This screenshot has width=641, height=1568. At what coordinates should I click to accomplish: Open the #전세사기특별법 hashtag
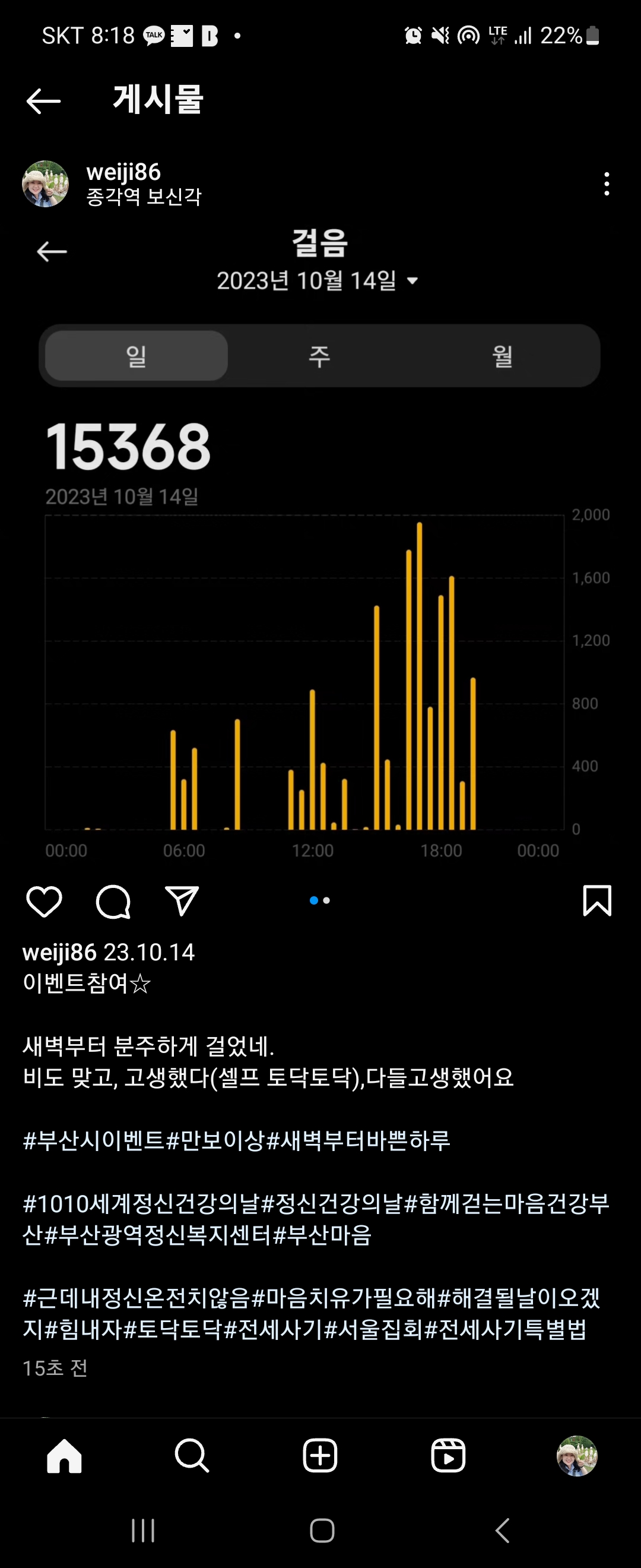coord(504,1329)
